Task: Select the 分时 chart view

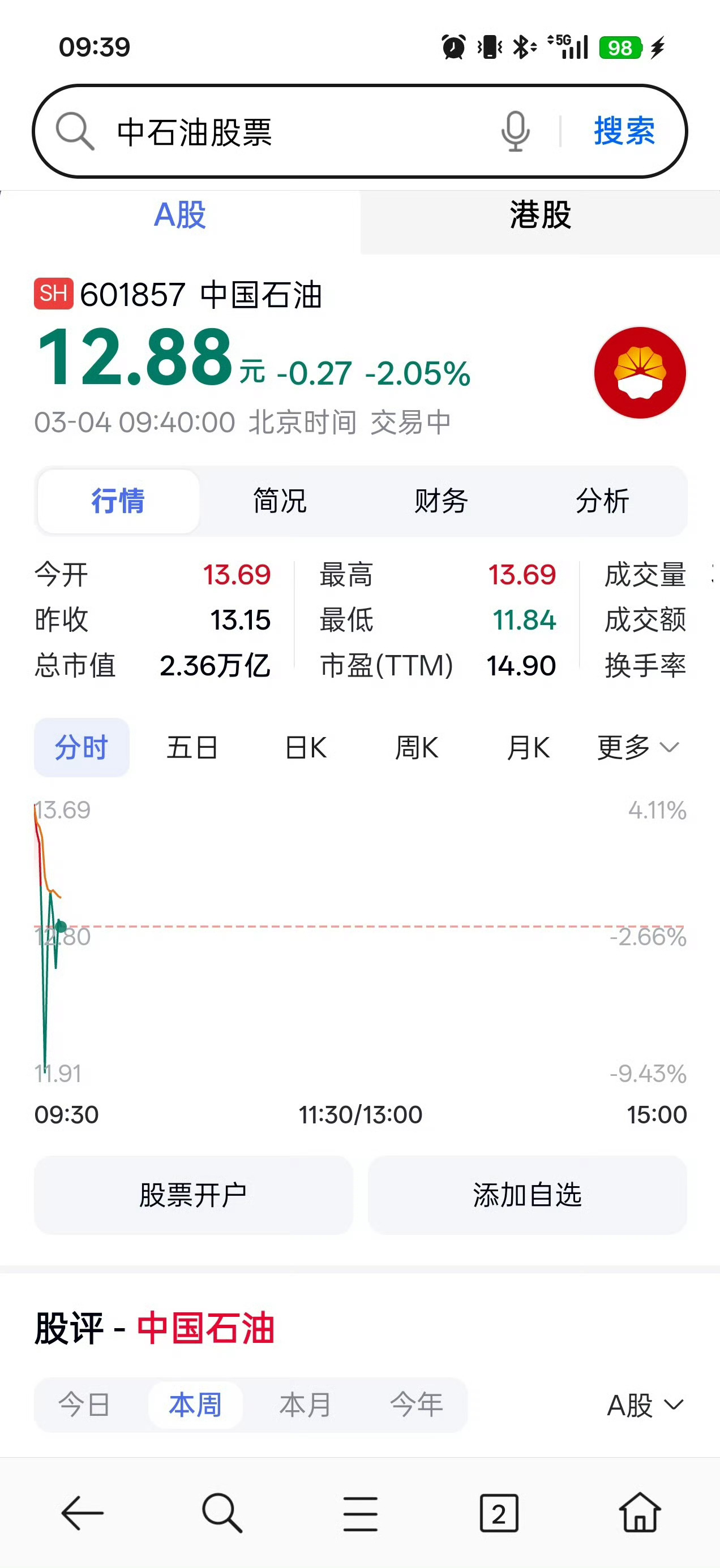Action: (82, 747)
